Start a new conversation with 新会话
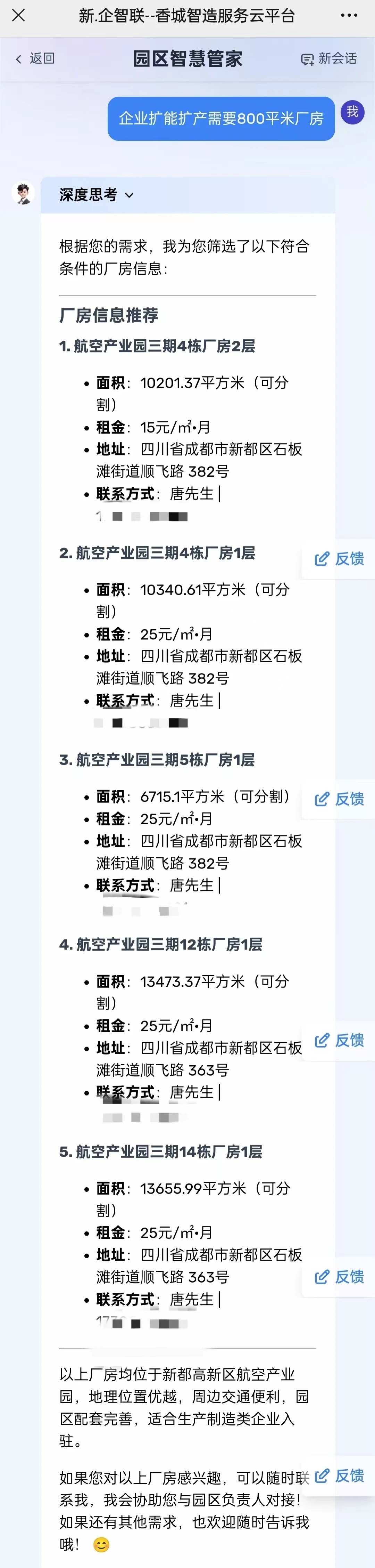Image resolution: width=375 pixels, height=1568 pixels. tap(329, 58)
